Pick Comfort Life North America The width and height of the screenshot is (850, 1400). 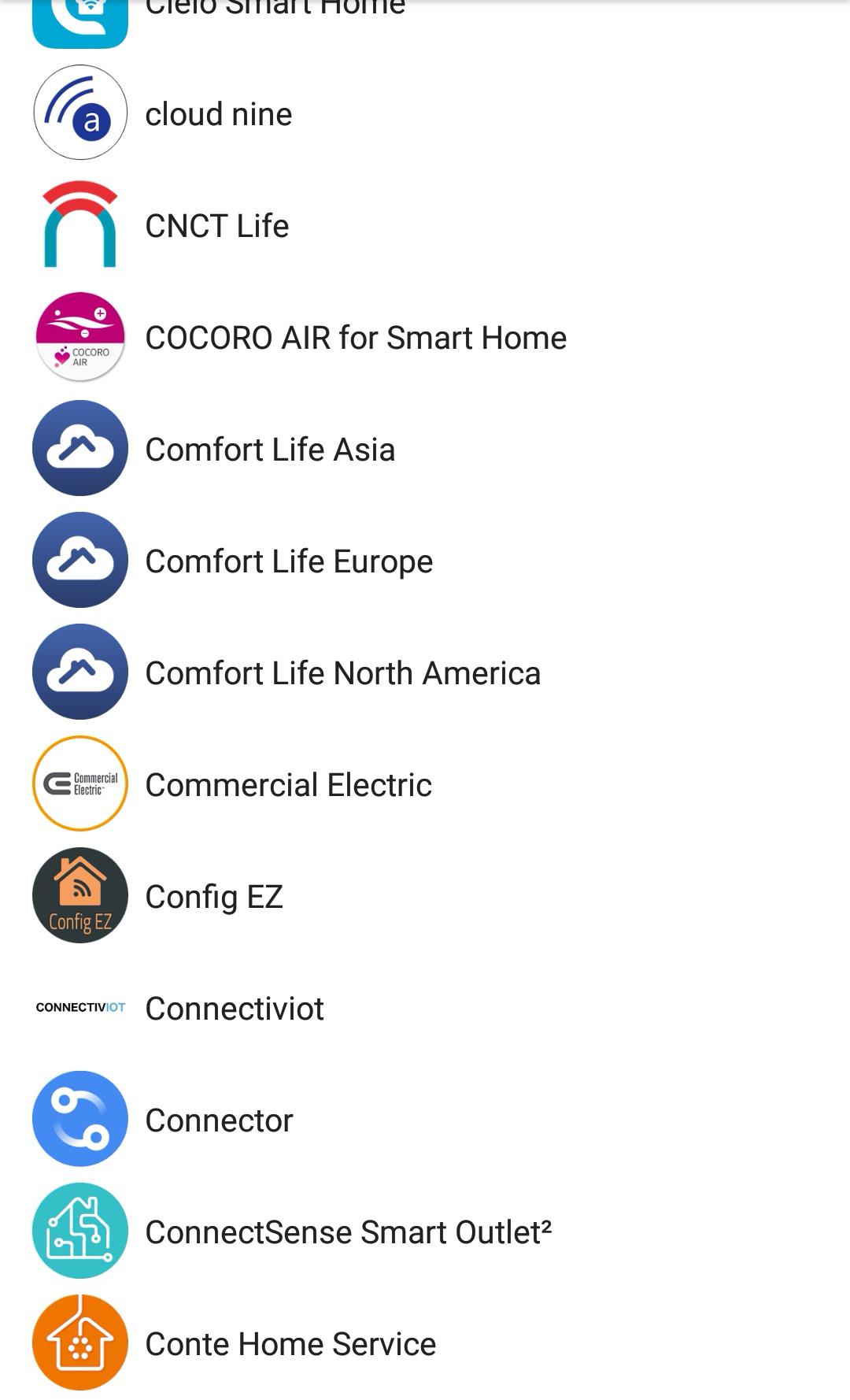tap(342, 673)
